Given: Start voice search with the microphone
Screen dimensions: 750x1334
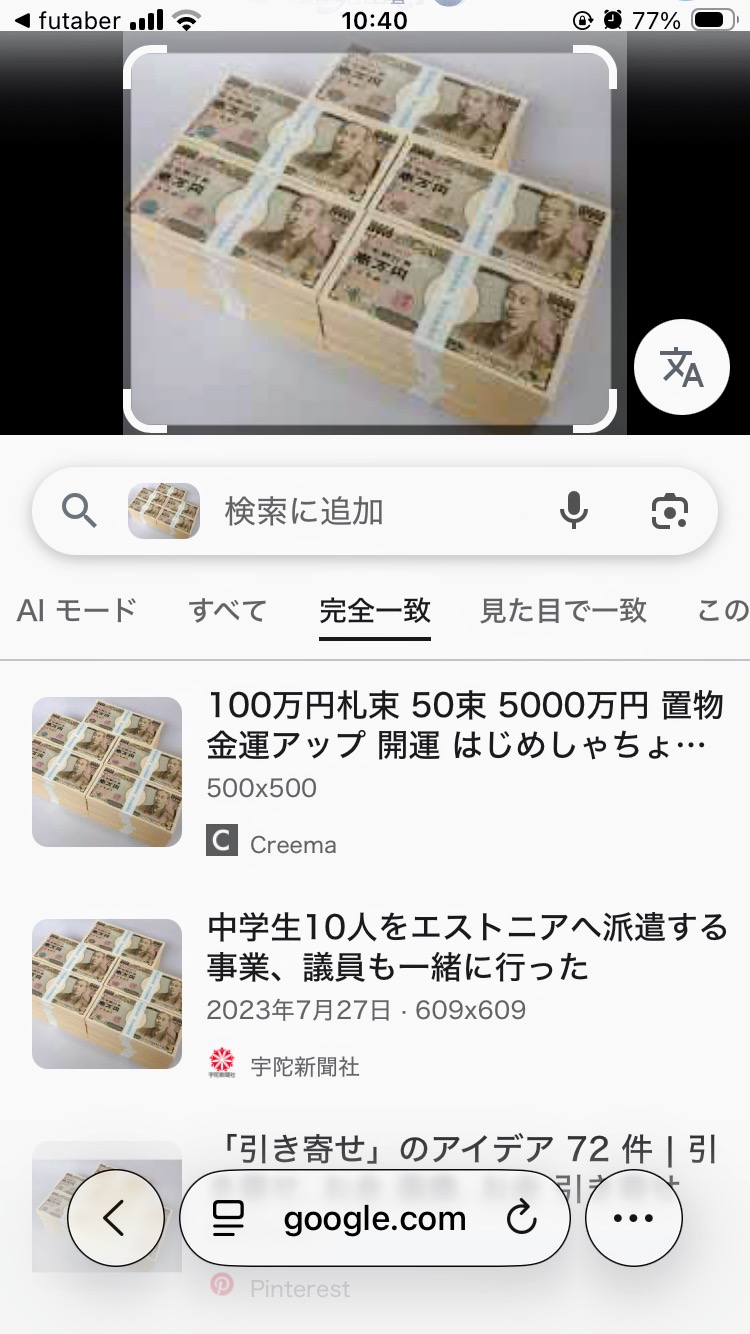Looking at the screenshot, I should [573, 512].
